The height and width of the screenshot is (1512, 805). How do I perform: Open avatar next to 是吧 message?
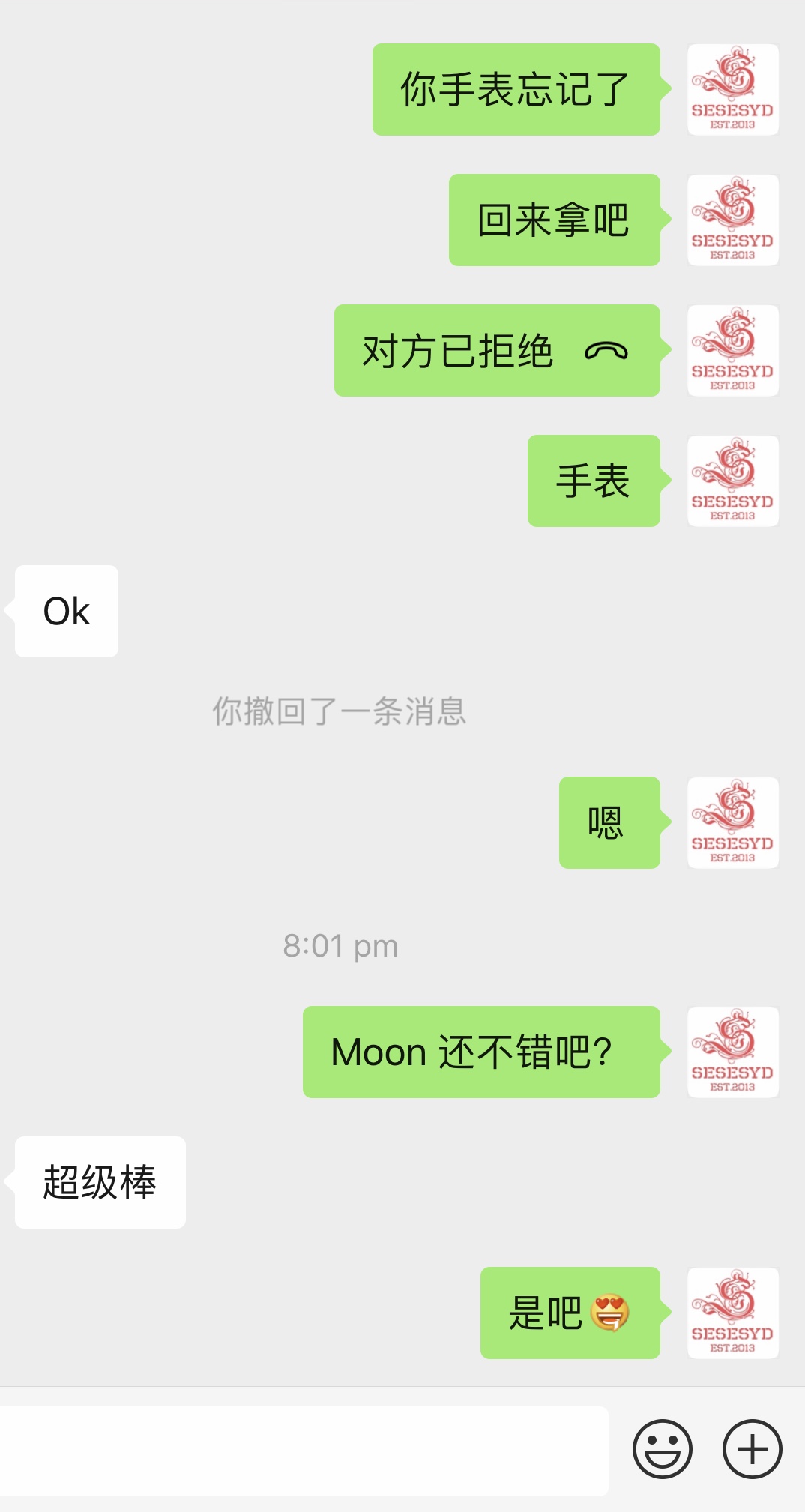(x=732, y=1313)
